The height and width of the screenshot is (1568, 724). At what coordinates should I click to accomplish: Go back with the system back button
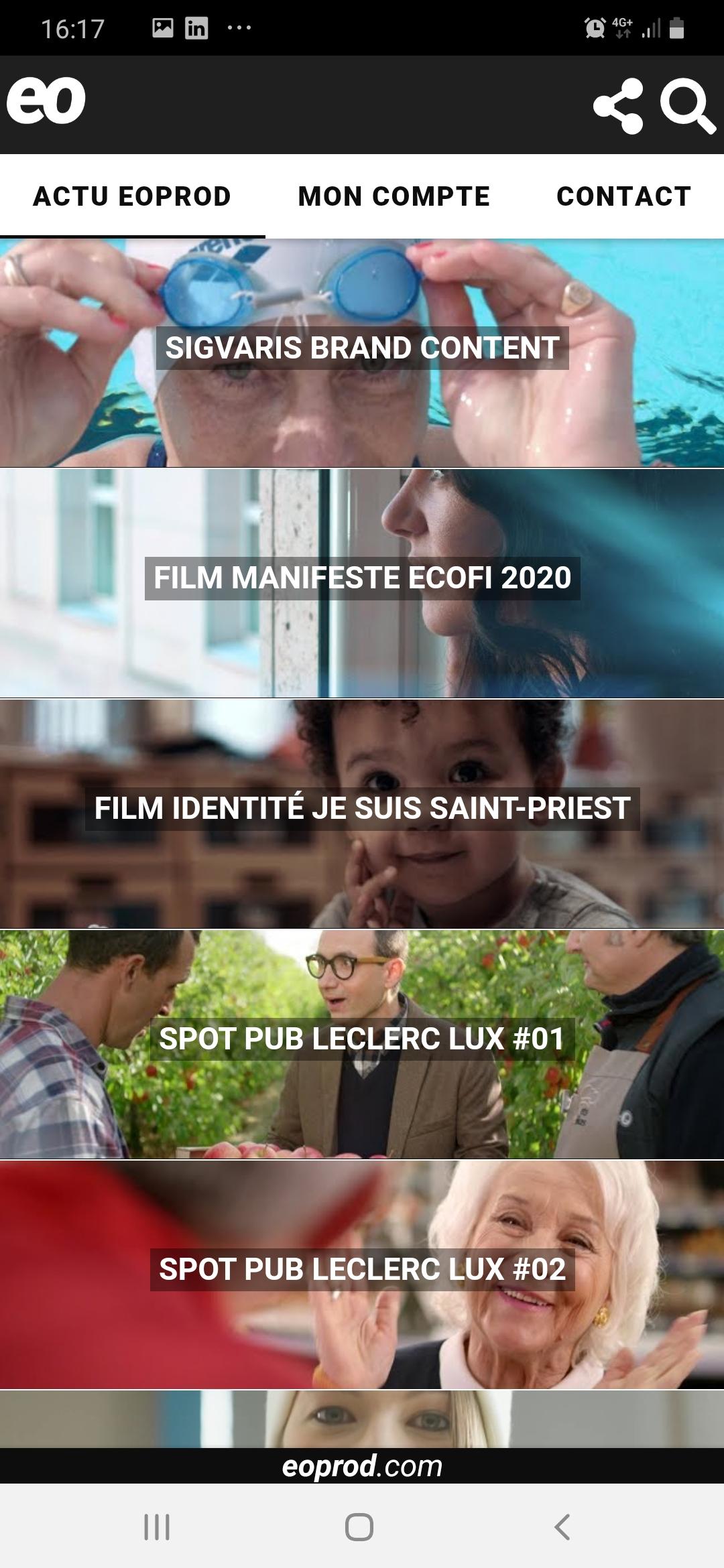pos(562,1527)
